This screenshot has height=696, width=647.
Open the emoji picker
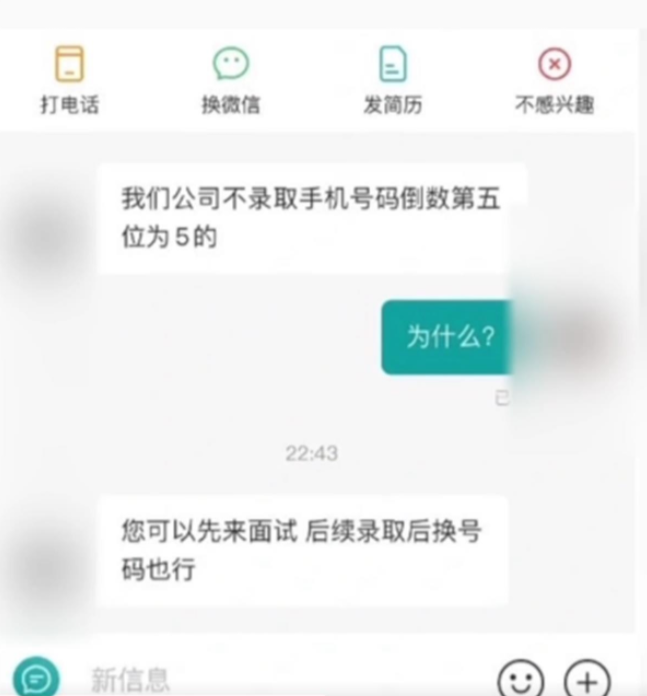(520, 681)
